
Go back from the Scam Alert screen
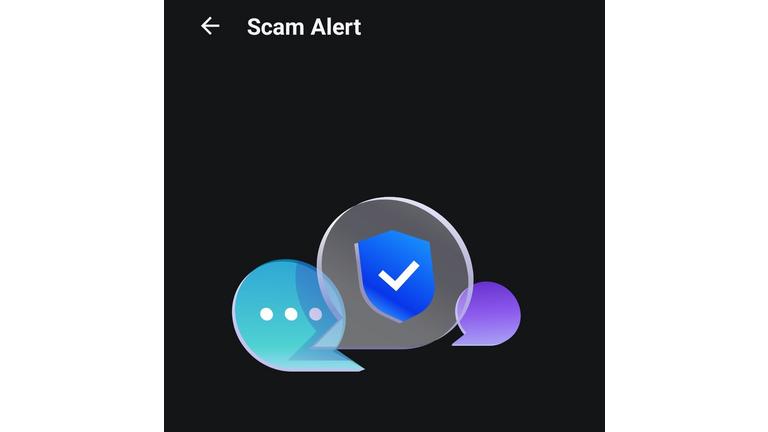[x=210, y=26]
